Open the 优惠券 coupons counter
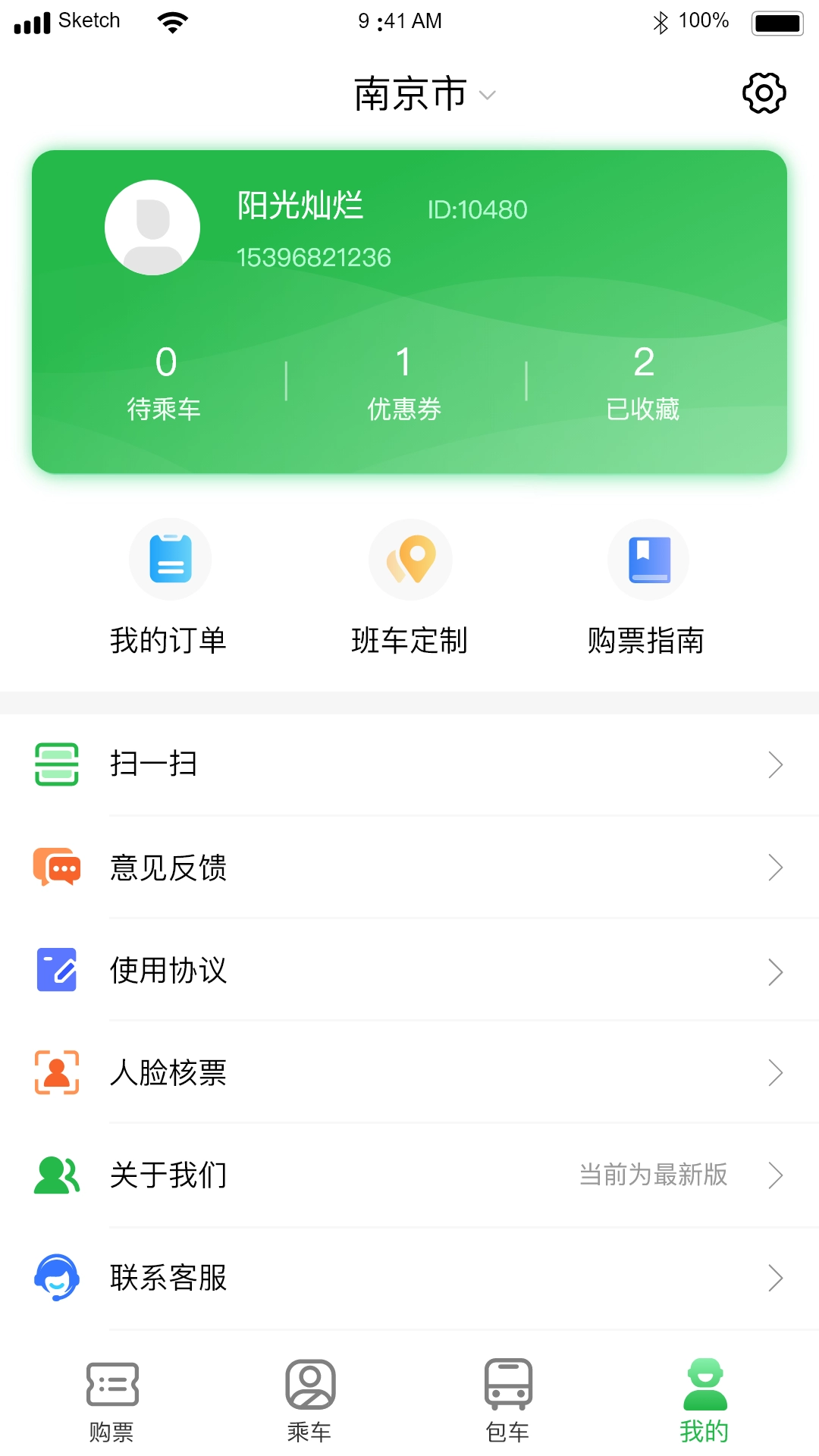 (404, 383)
